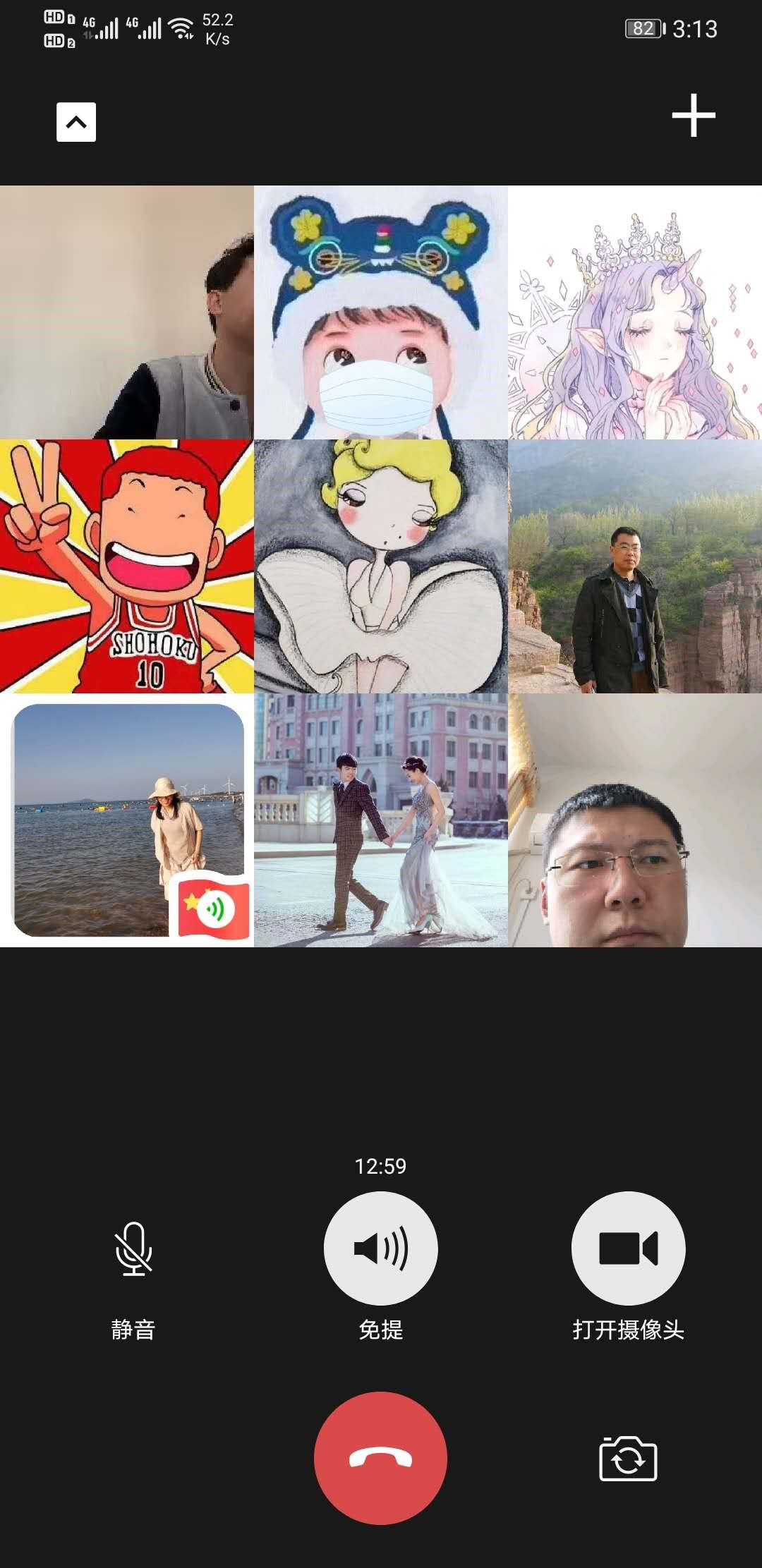
Task: Add participants with the plus icon
Action: tap(693, 115)
